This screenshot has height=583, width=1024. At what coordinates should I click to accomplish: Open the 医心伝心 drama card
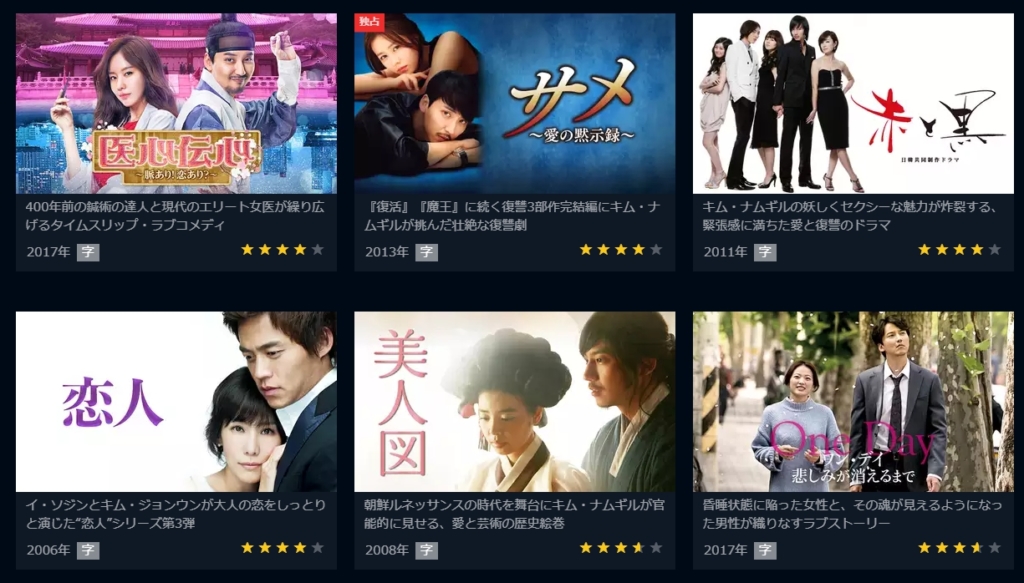[x=176, y=103]
